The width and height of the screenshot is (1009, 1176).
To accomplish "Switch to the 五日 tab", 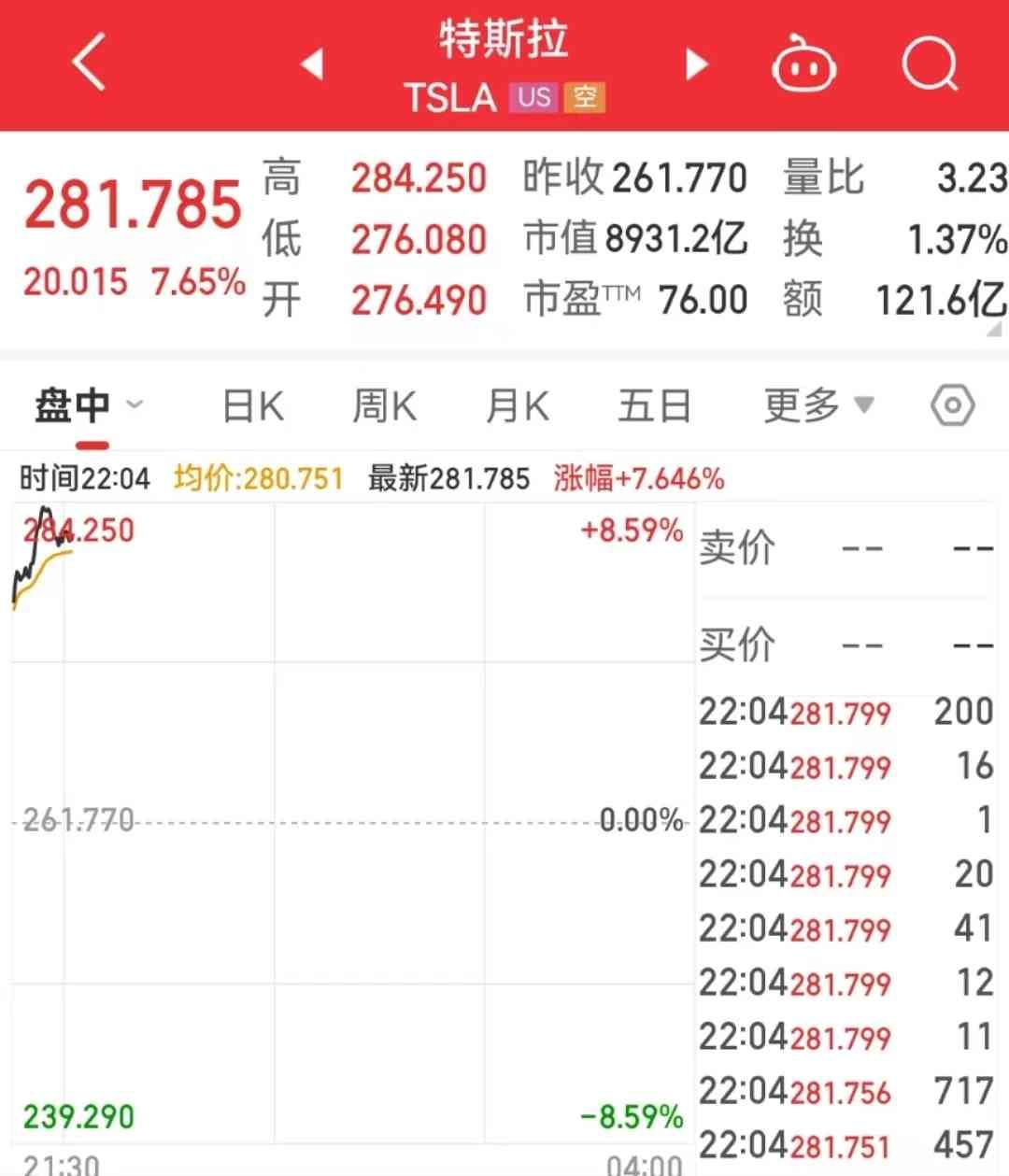I will pos(654,406).
